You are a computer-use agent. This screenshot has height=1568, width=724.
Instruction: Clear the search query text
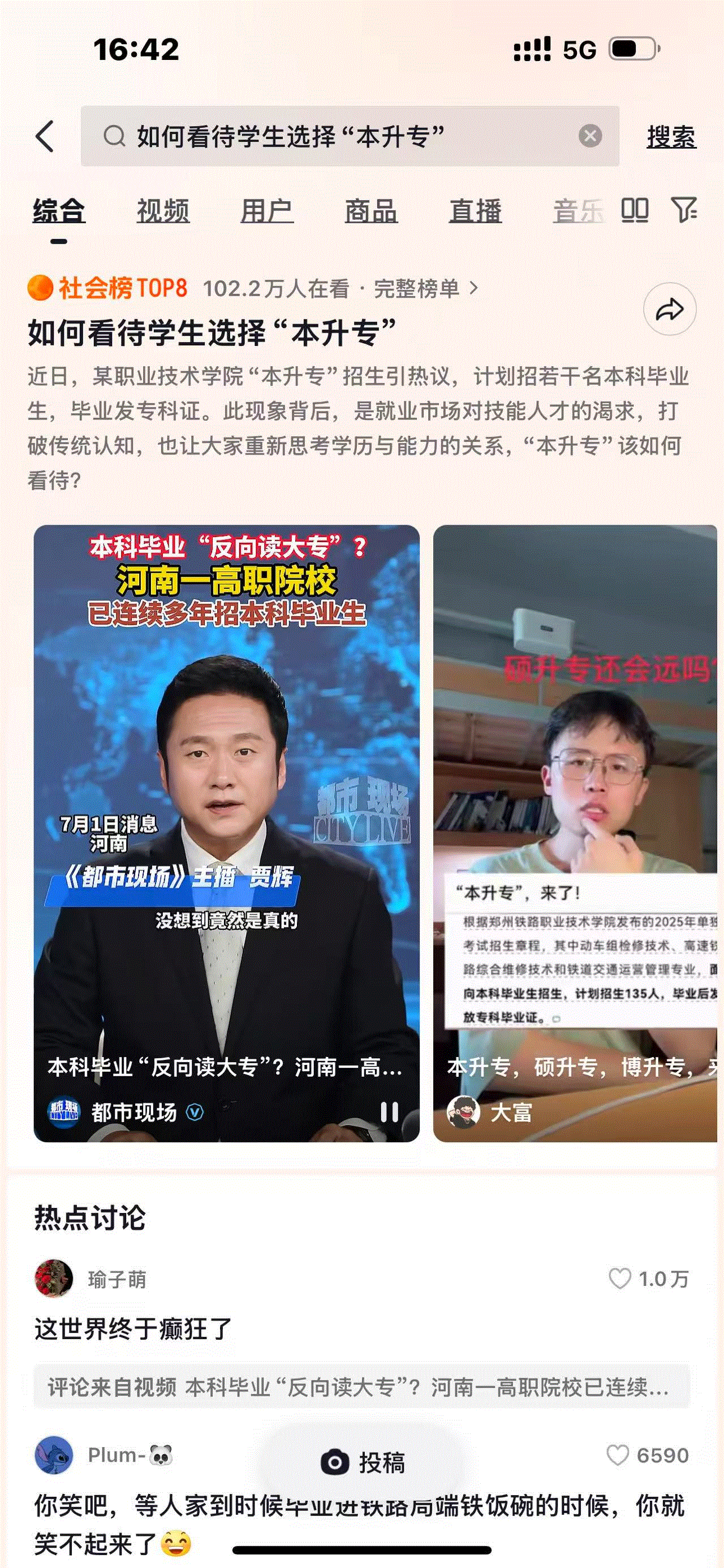(x=589, y=136)
